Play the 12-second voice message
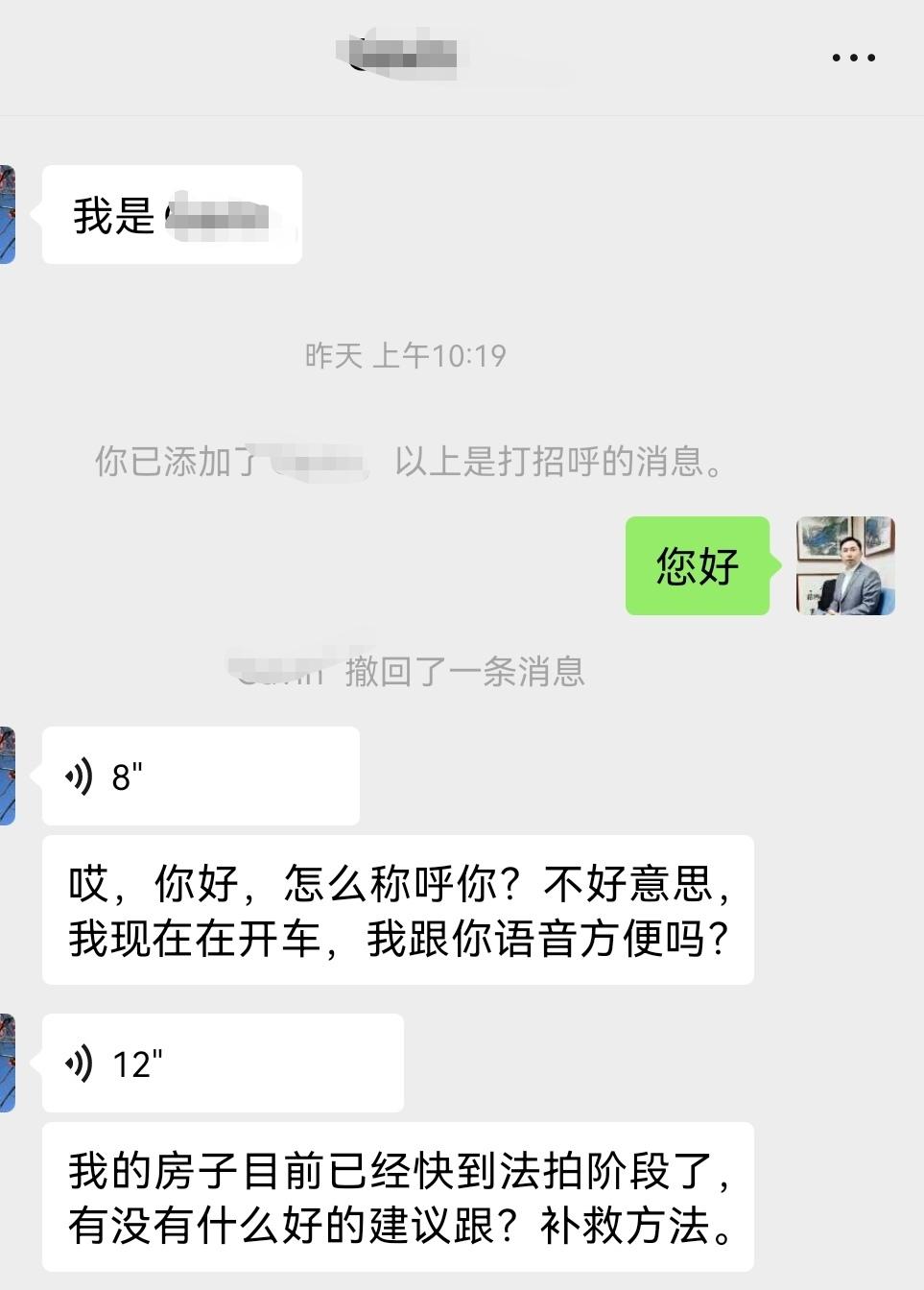Image resolution: width=924 pixels, height=1290 pixels. 221,1063
